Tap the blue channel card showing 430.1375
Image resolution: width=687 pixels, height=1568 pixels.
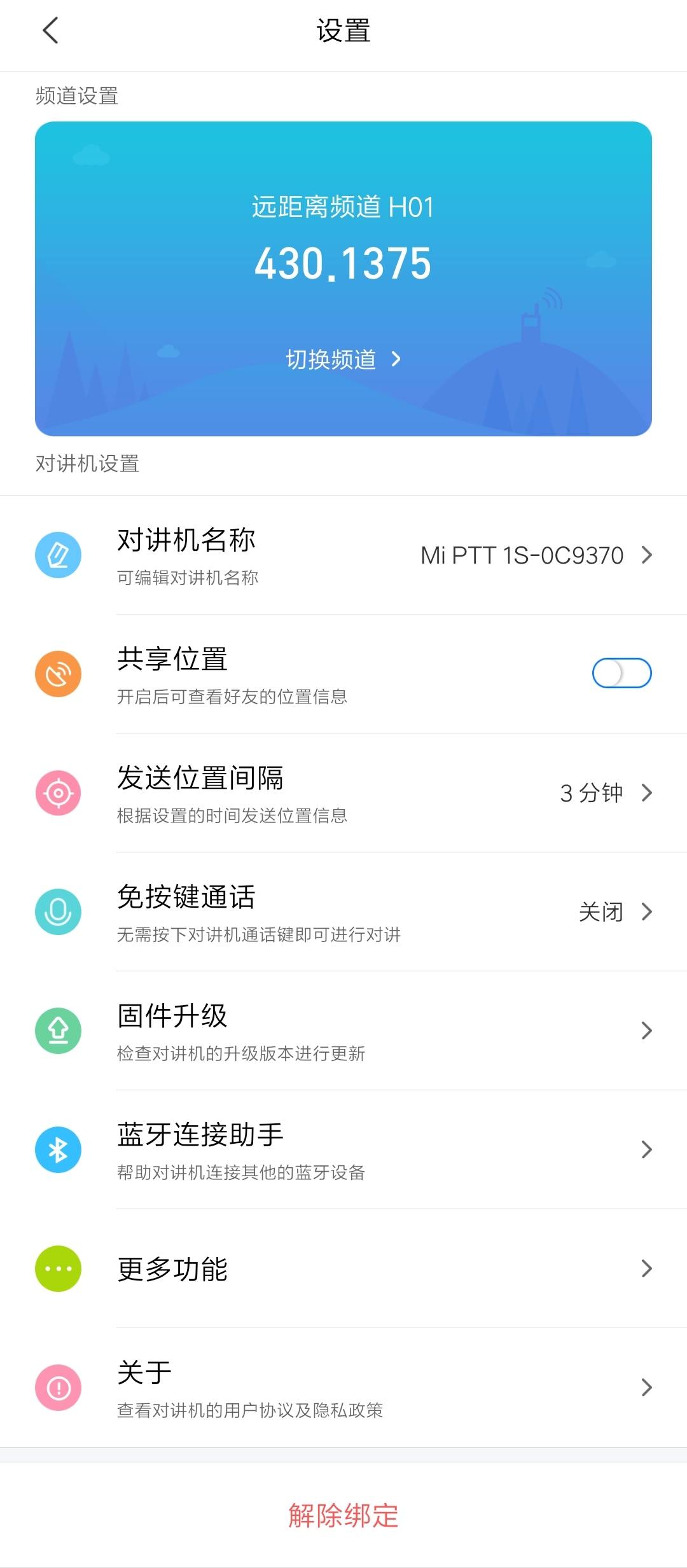[343, 267]
